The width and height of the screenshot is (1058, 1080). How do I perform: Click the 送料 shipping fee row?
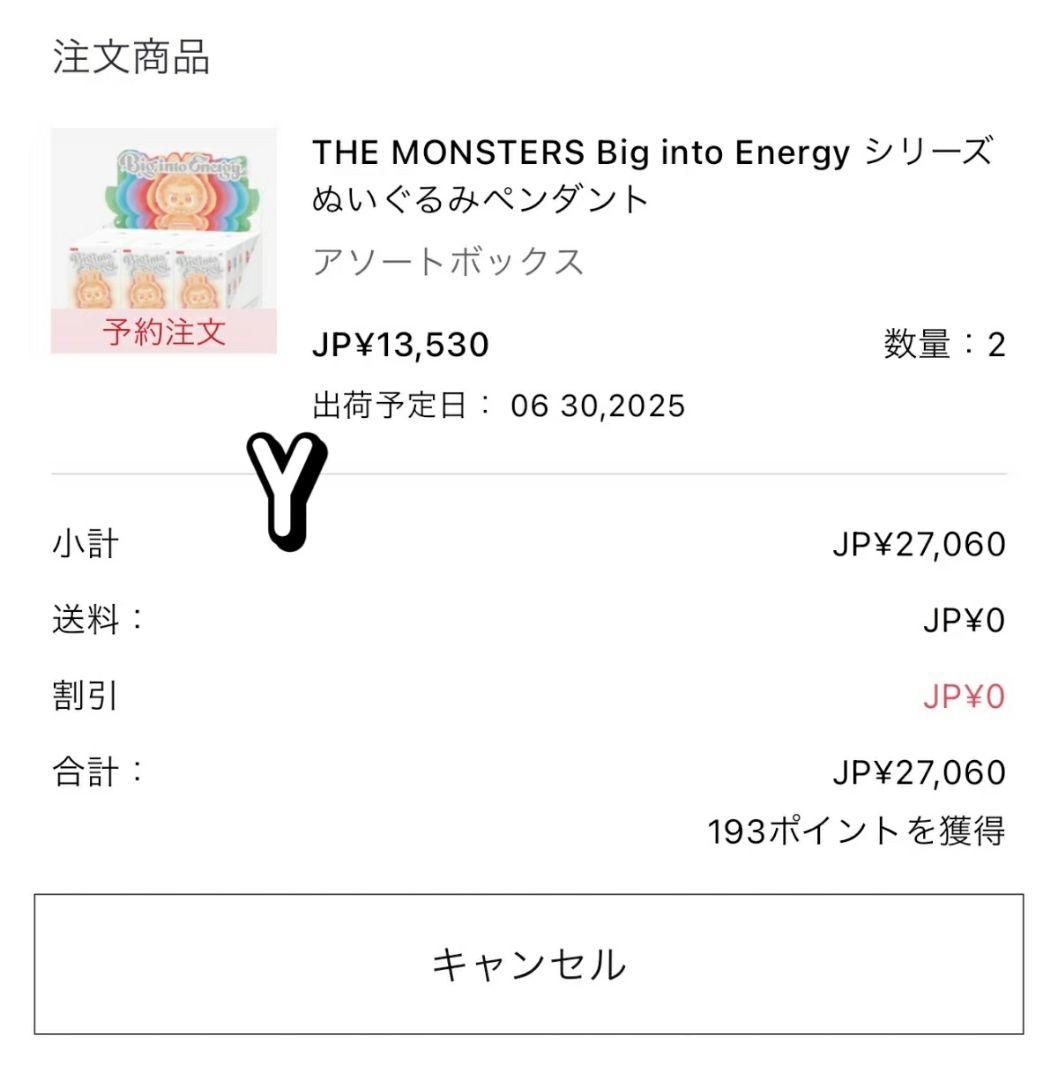tap(93, 620)
